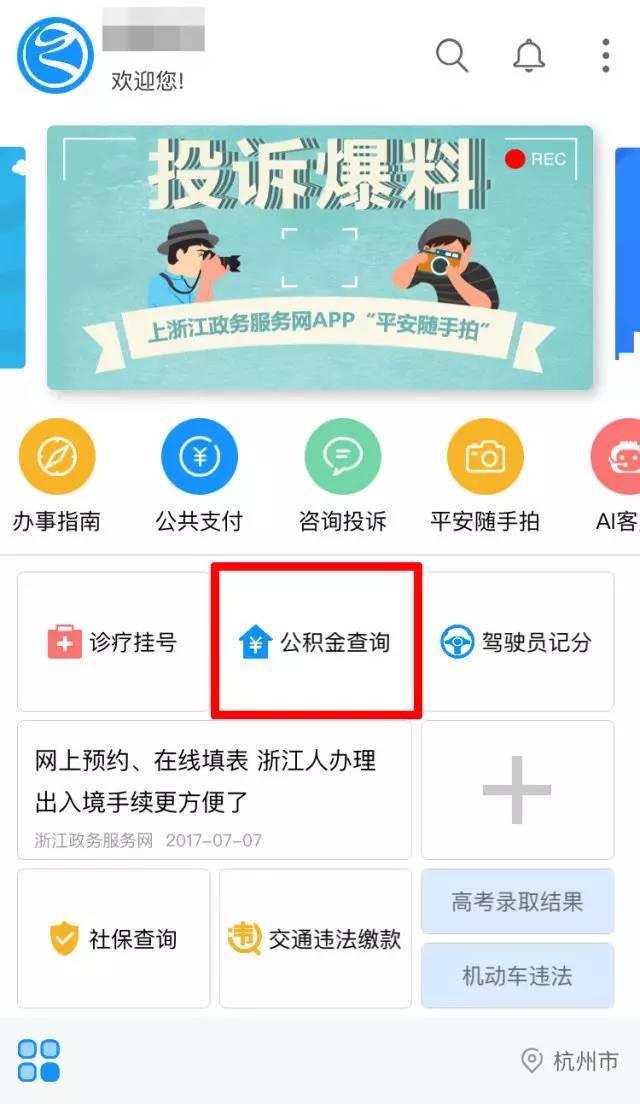Open the search magnifier icon
This screenshot has width=640, height=1104.
452,55
